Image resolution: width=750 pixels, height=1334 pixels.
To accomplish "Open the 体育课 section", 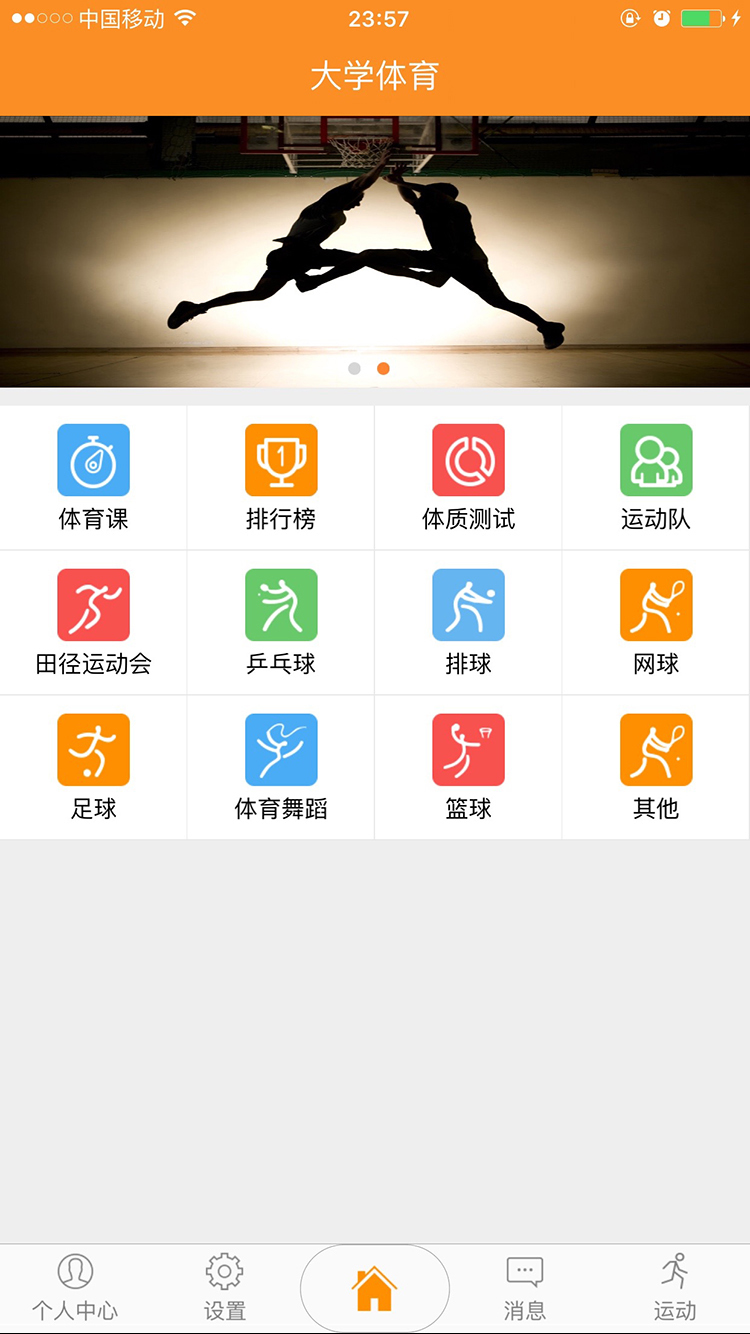I will click(x=93, y=477).
